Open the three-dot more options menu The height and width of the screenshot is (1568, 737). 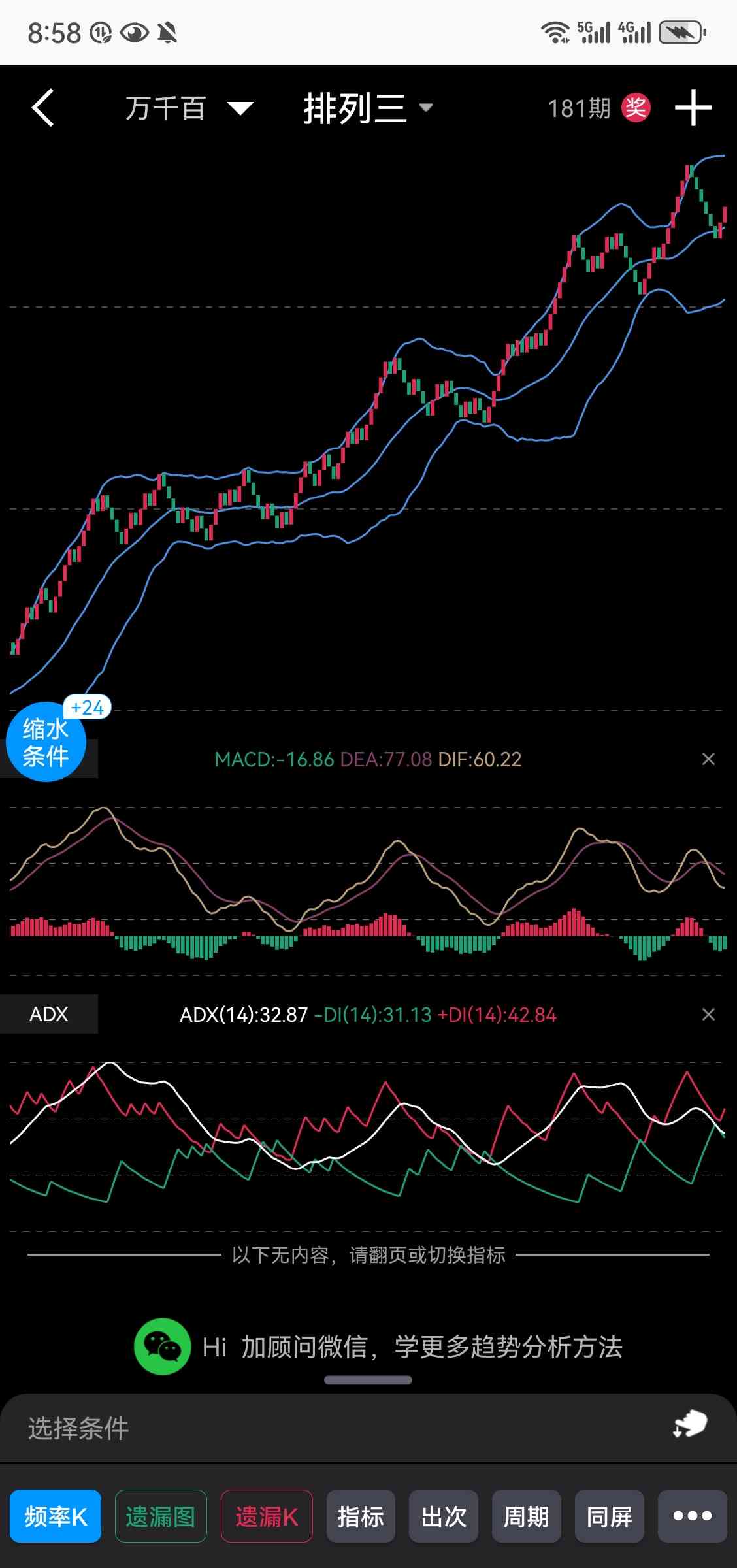[x=693, y=1516]
